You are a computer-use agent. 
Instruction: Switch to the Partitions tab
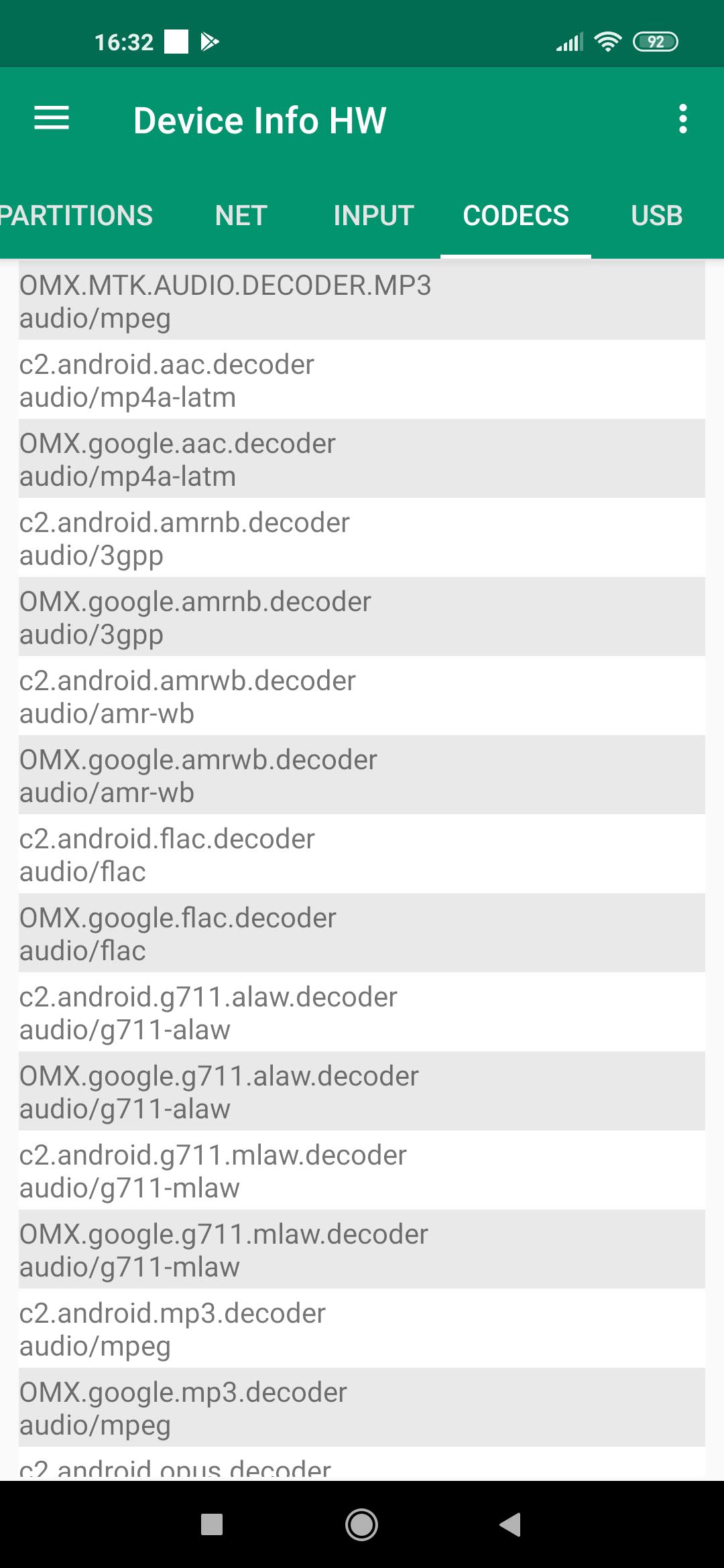76,216
